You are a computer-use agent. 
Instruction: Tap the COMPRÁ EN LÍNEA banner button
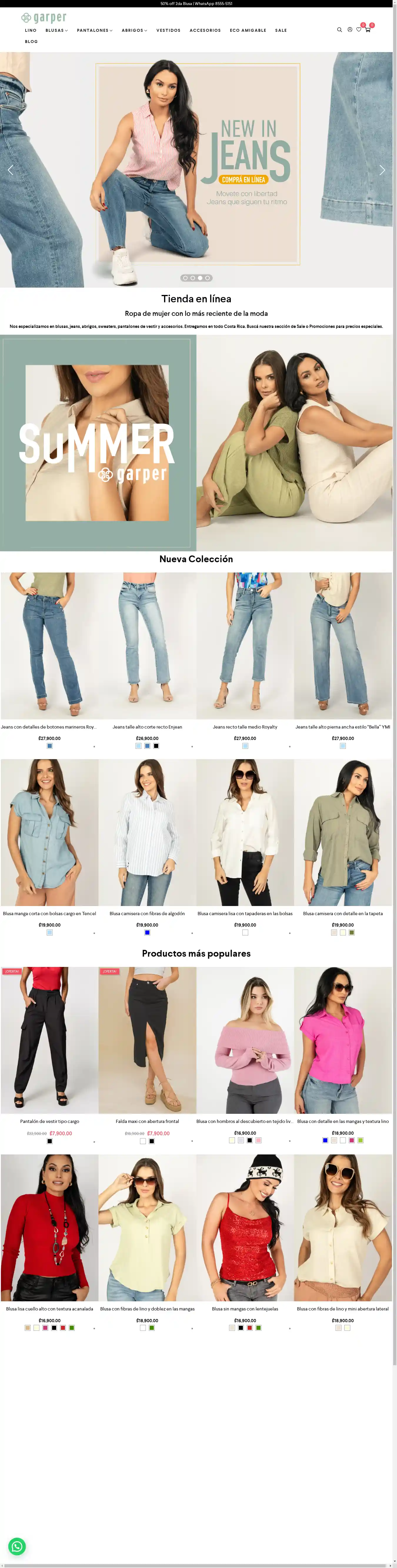[243, 180]
